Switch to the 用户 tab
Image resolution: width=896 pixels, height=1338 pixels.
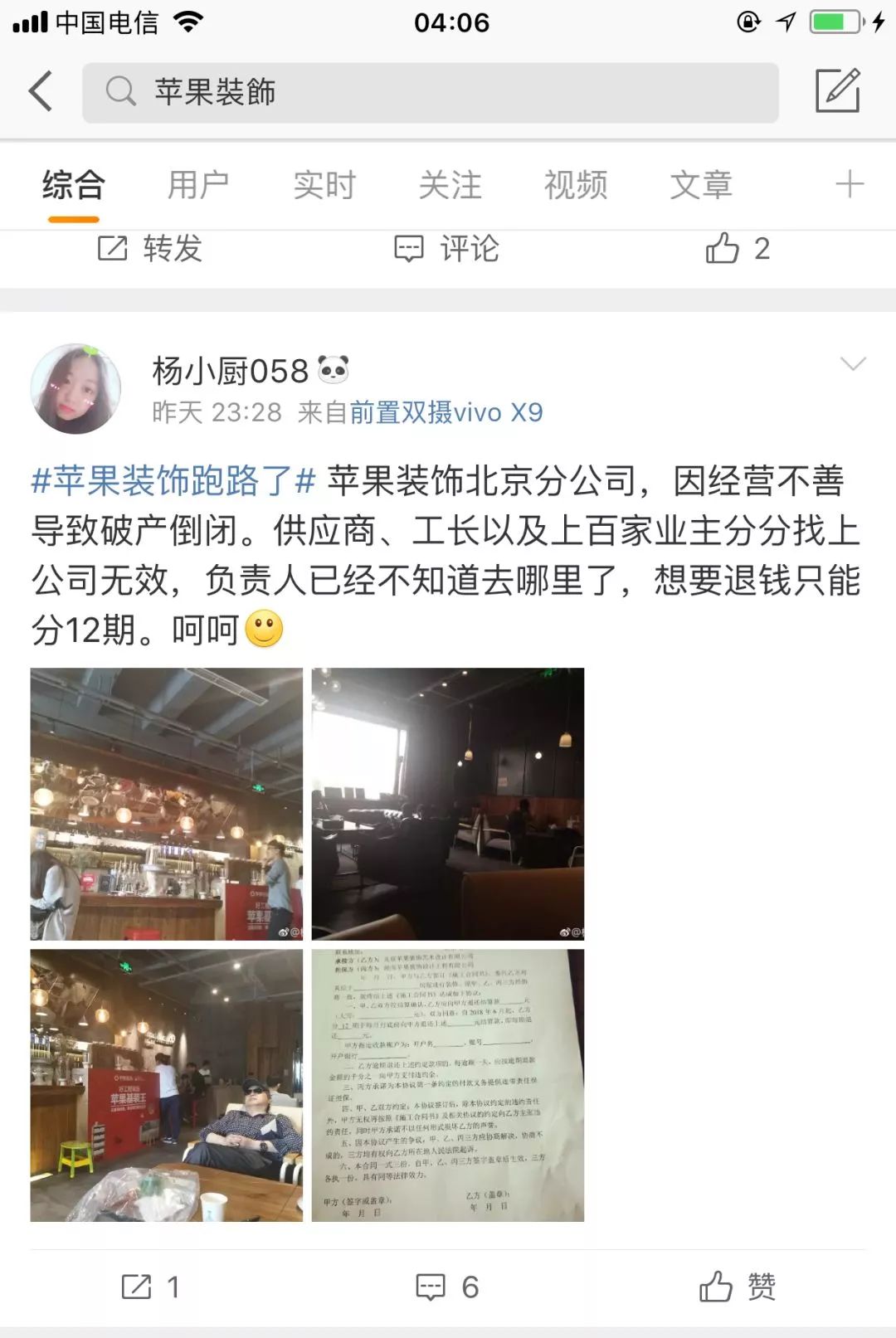coord(198,185)
